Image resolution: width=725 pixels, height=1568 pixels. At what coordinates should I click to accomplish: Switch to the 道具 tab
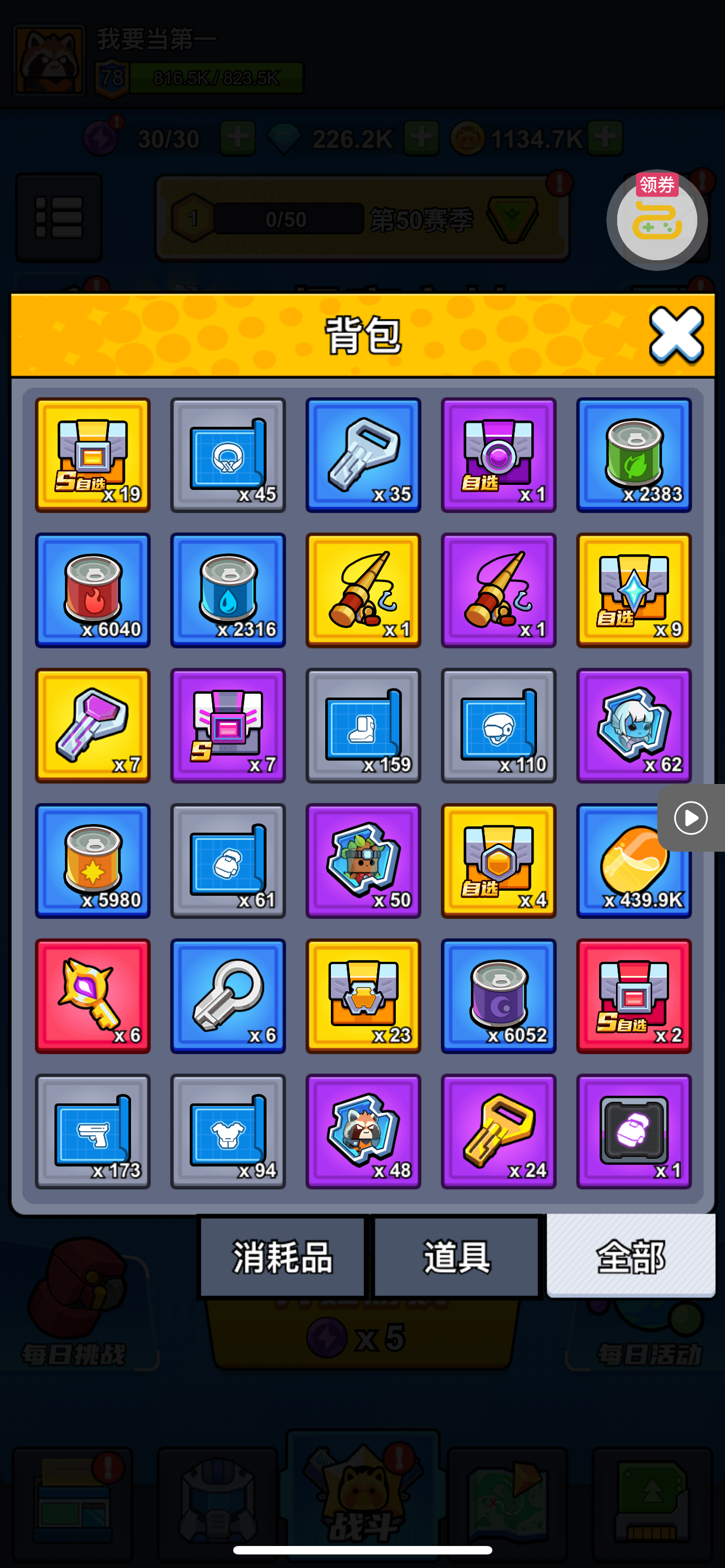[x=457, y=1256]
